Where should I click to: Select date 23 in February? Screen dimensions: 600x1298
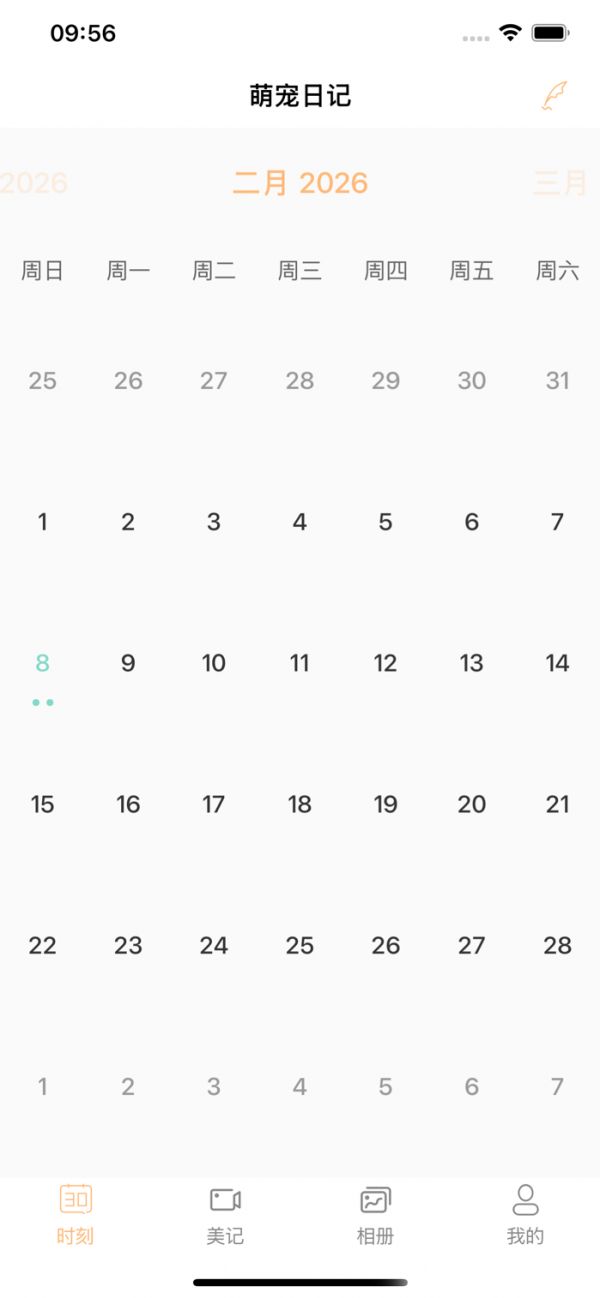point(128,945)
